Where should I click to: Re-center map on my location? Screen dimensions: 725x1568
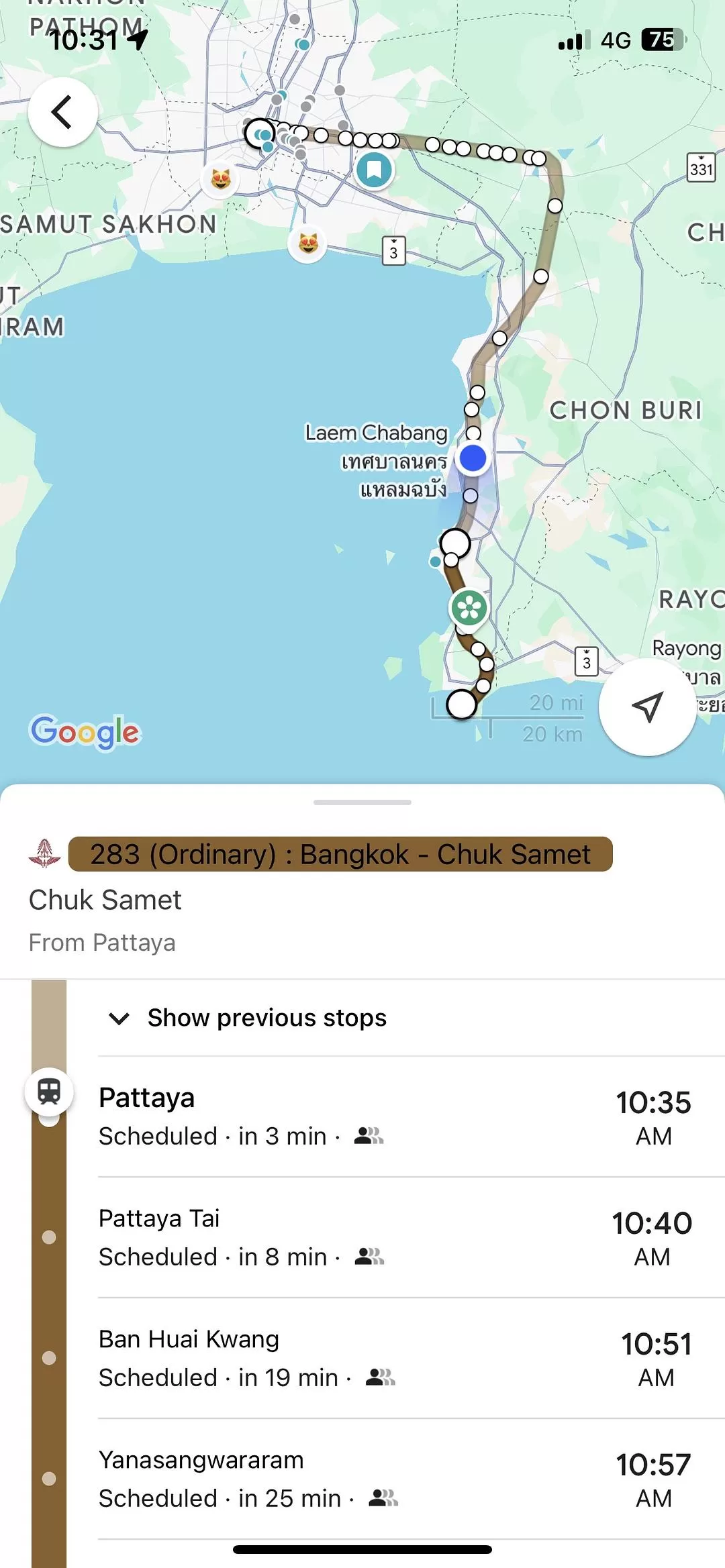click(647, 707)
